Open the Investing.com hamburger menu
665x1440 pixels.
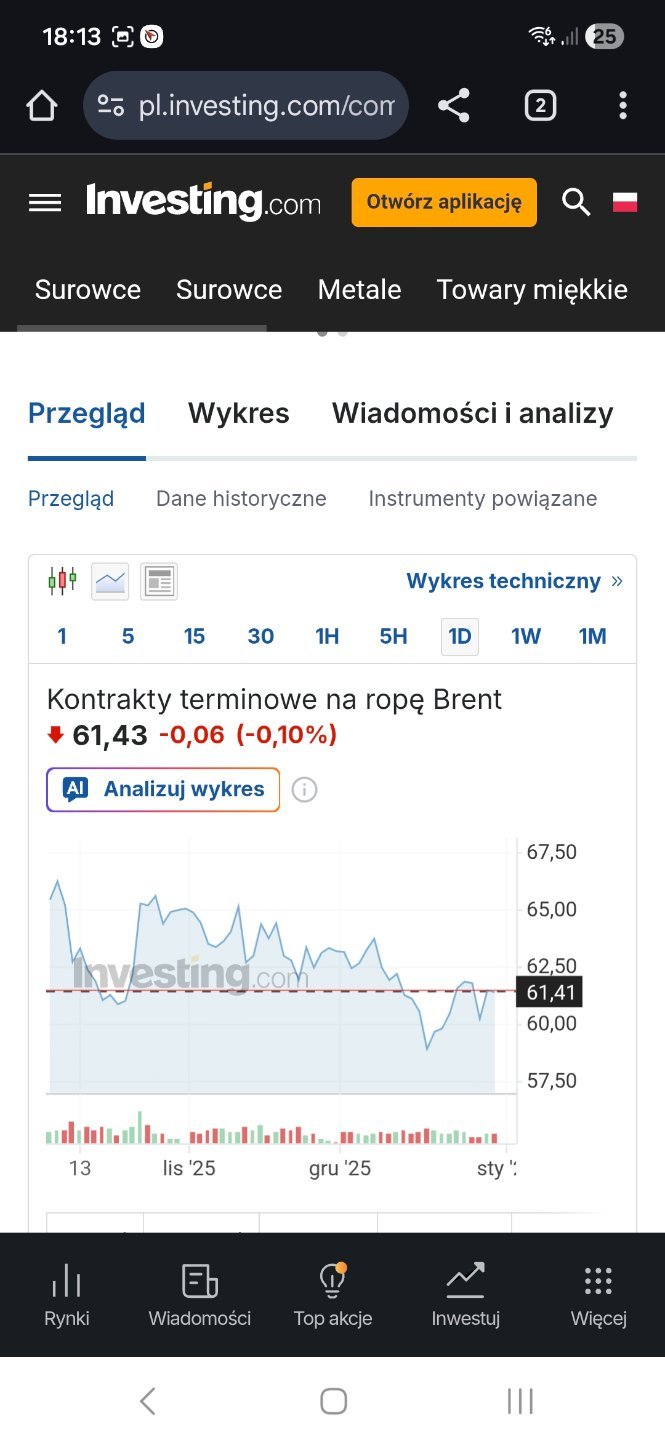tap(45, 203)
